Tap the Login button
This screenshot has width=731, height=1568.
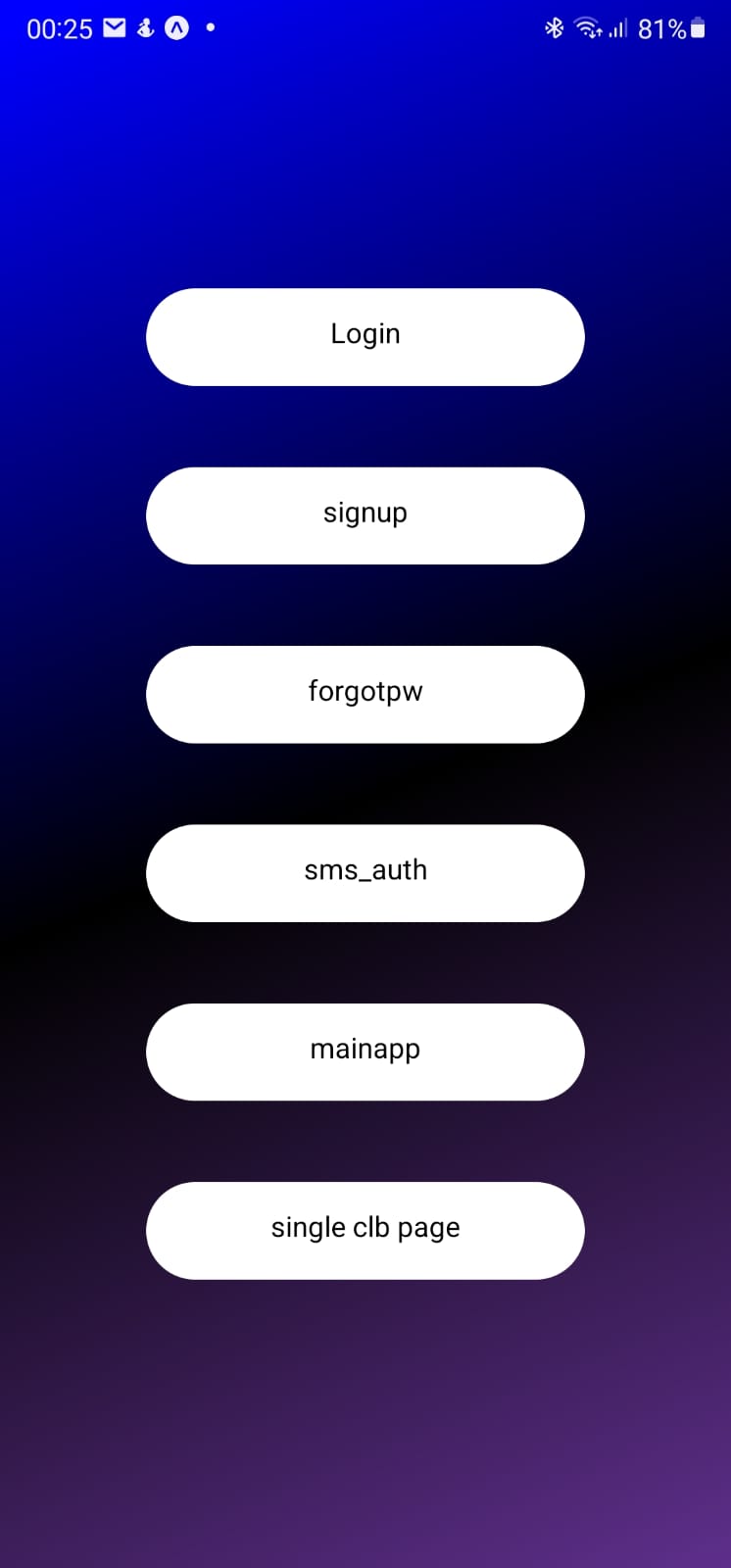(x=365, y=336)
